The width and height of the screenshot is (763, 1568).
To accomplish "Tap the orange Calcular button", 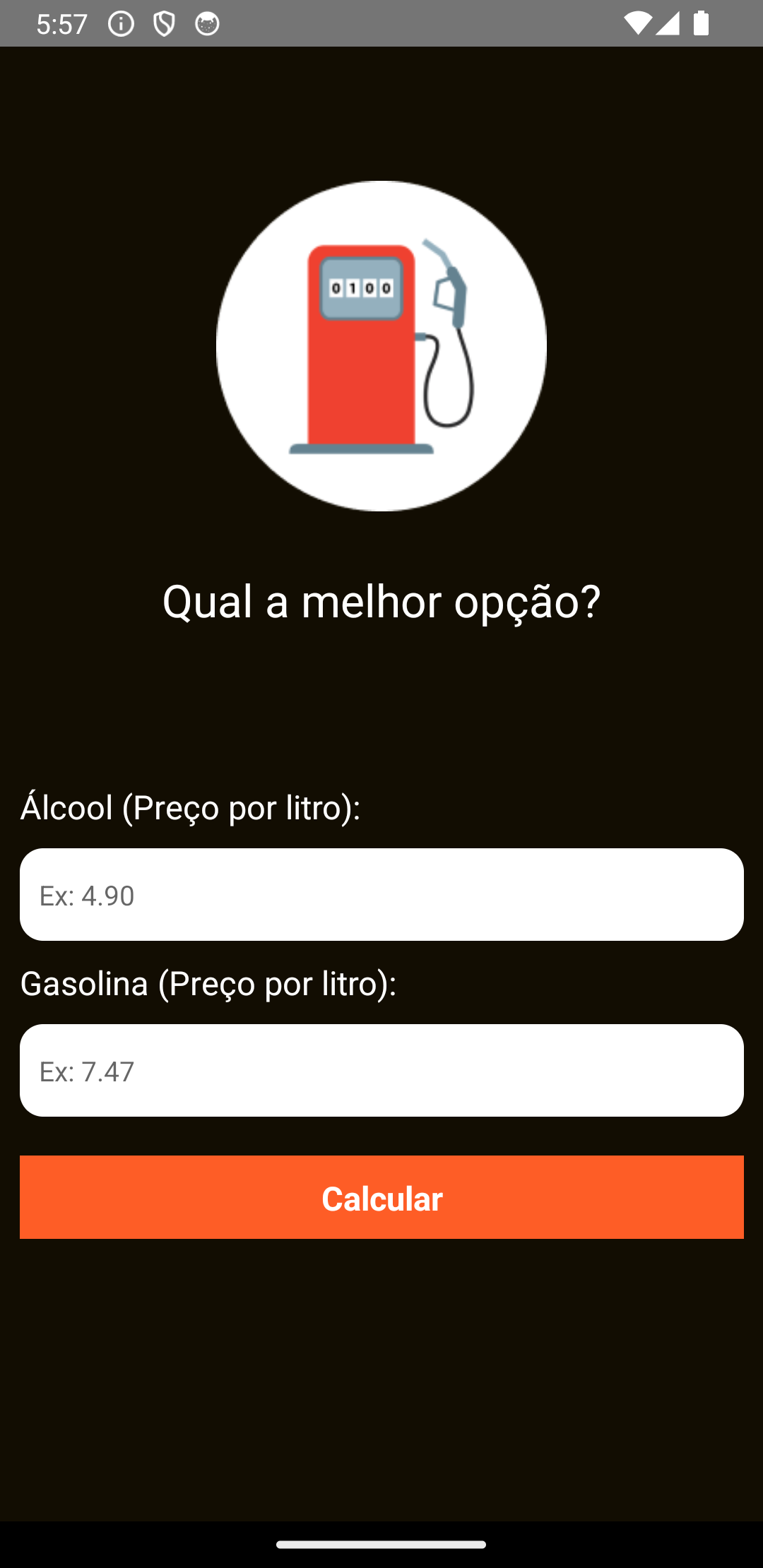I will pos(381,1197).
